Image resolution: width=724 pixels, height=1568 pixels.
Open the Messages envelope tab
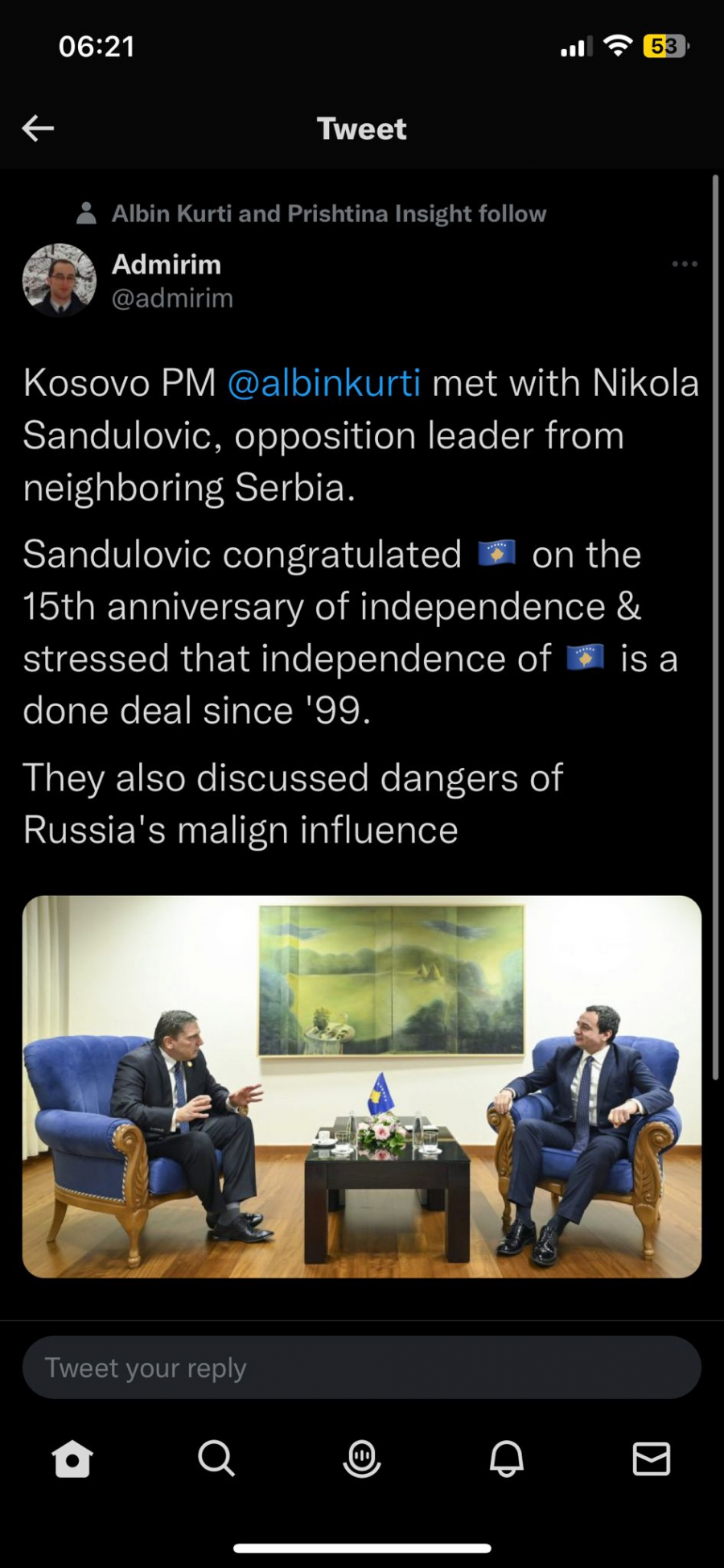(x=651, y=1458)
